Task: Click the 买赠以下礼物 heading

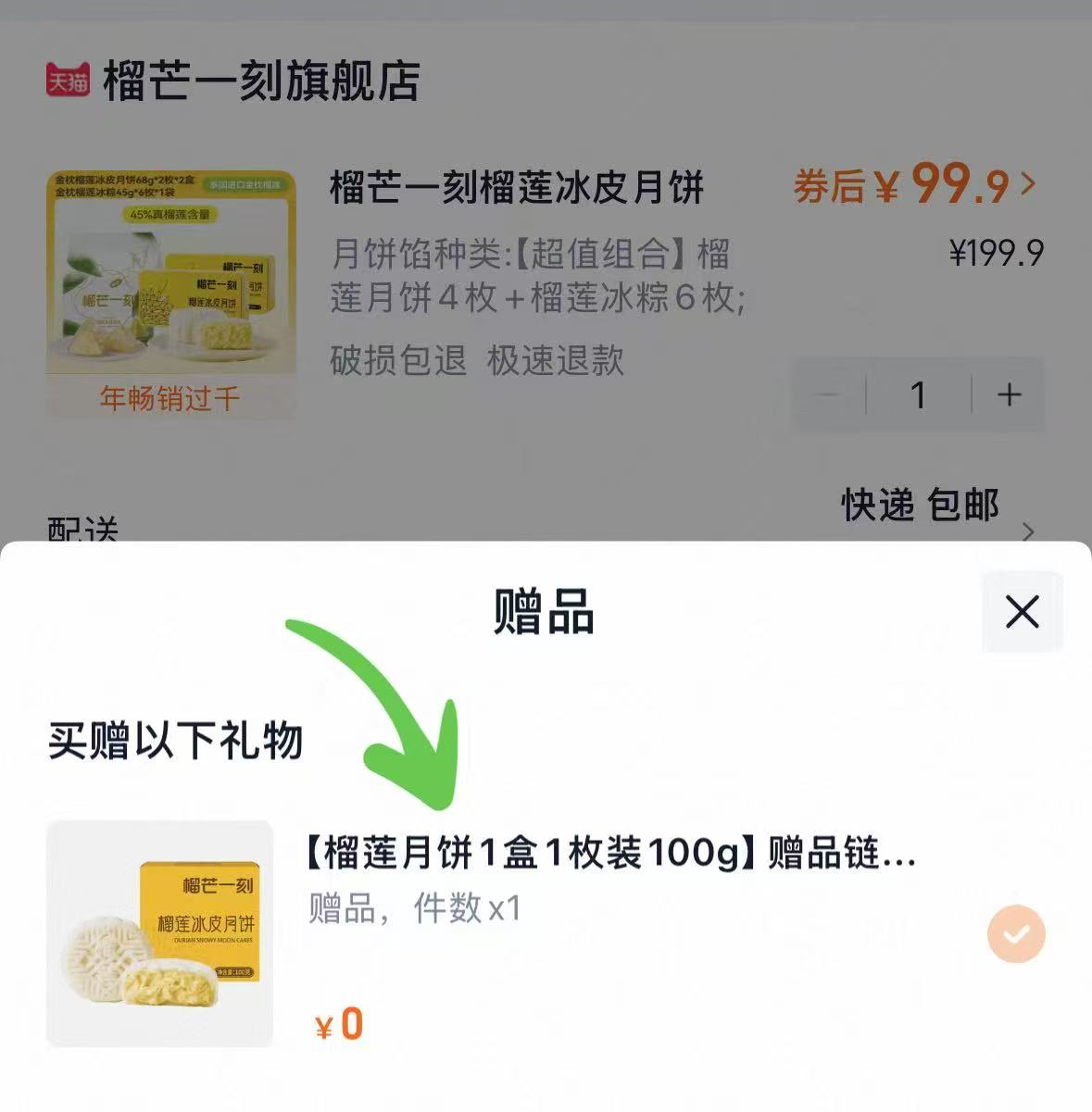Action: pos(176,739)
